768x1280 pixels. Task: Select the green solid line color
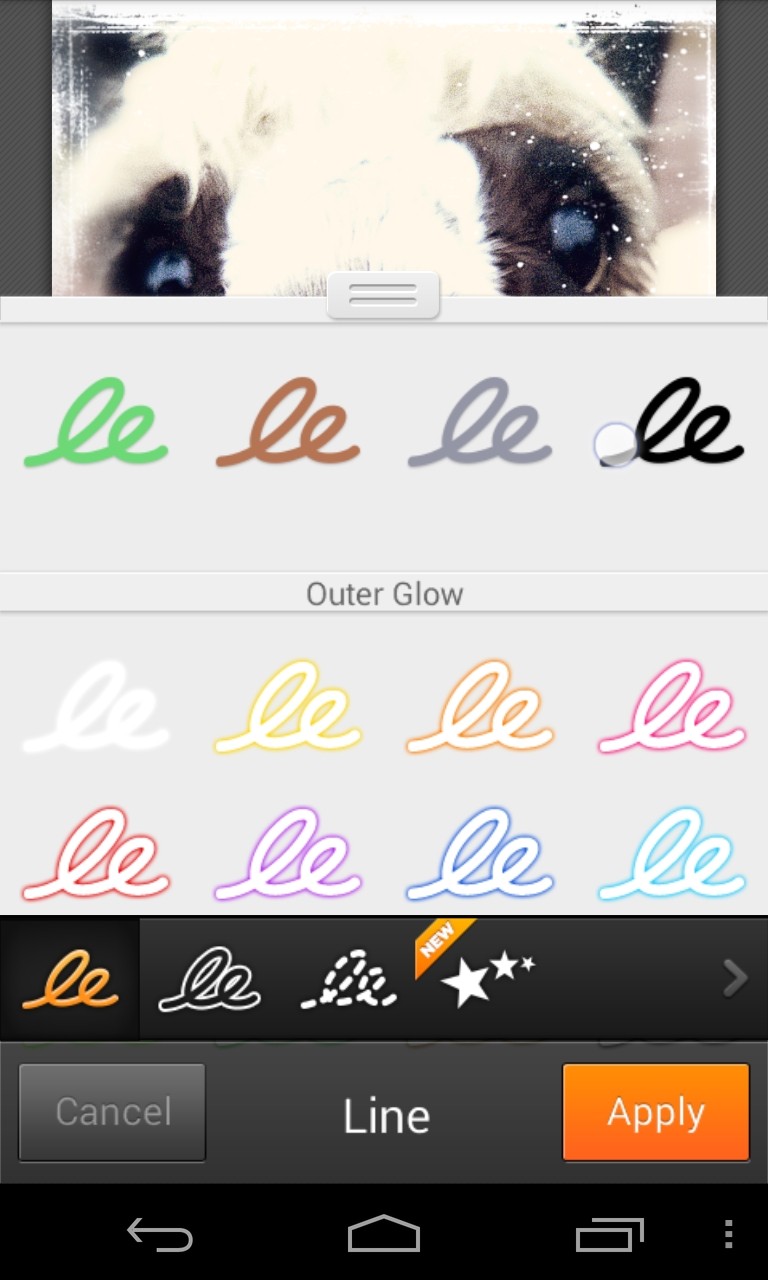96,424
